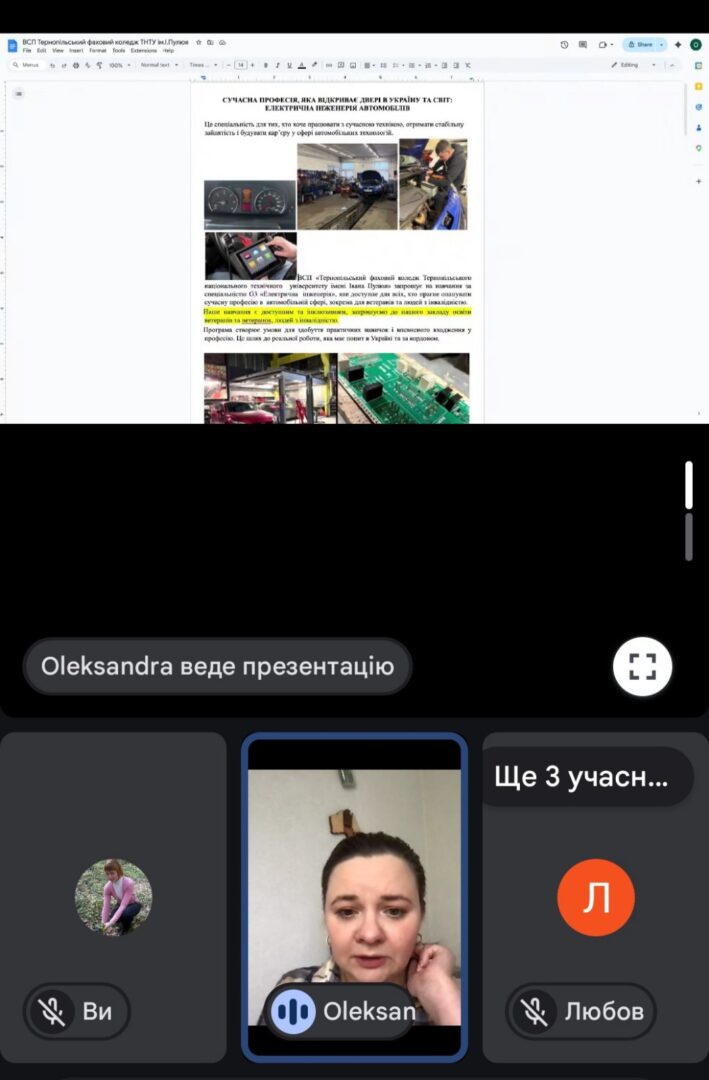
Task: Open your own participant tile
Action: (113, 897)
